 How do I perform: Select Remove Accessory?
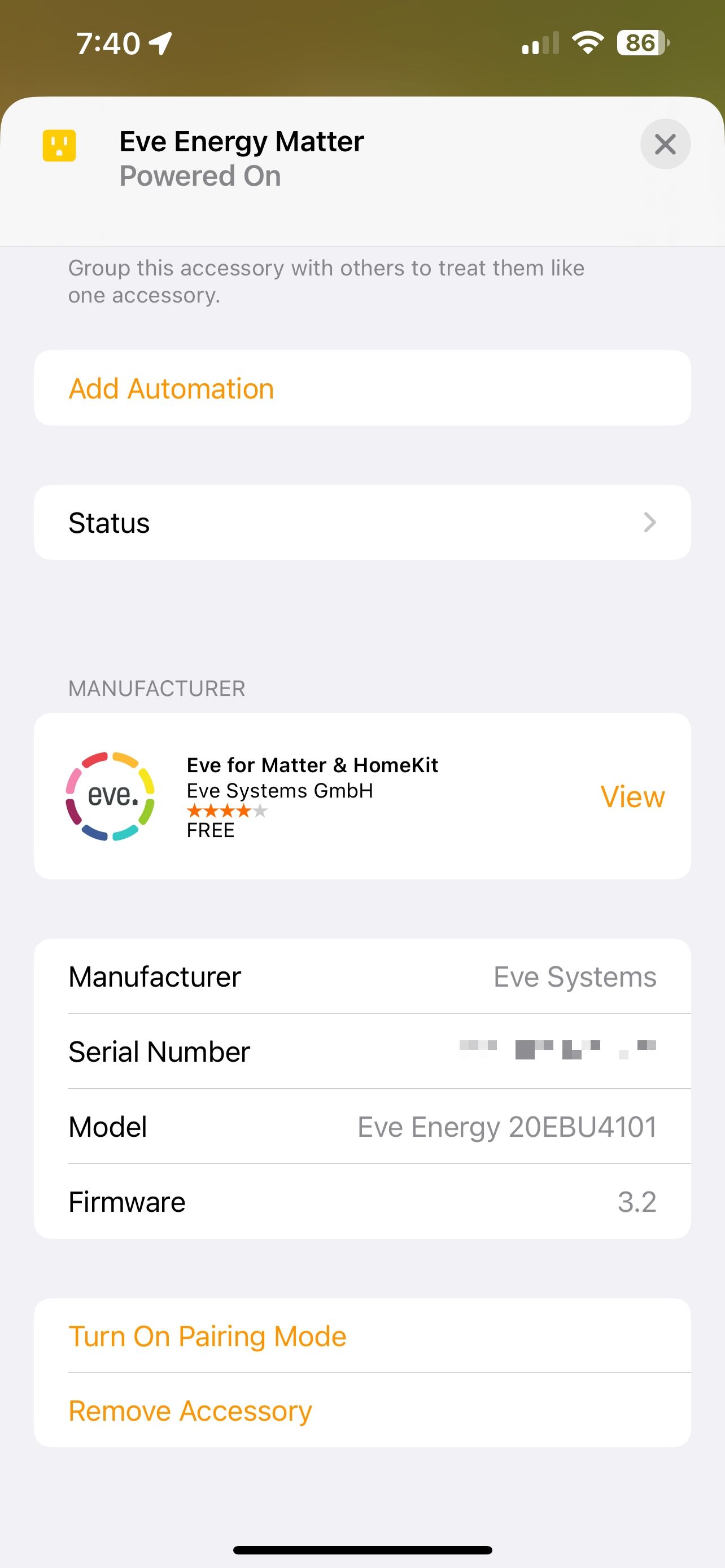(190, 1411)
